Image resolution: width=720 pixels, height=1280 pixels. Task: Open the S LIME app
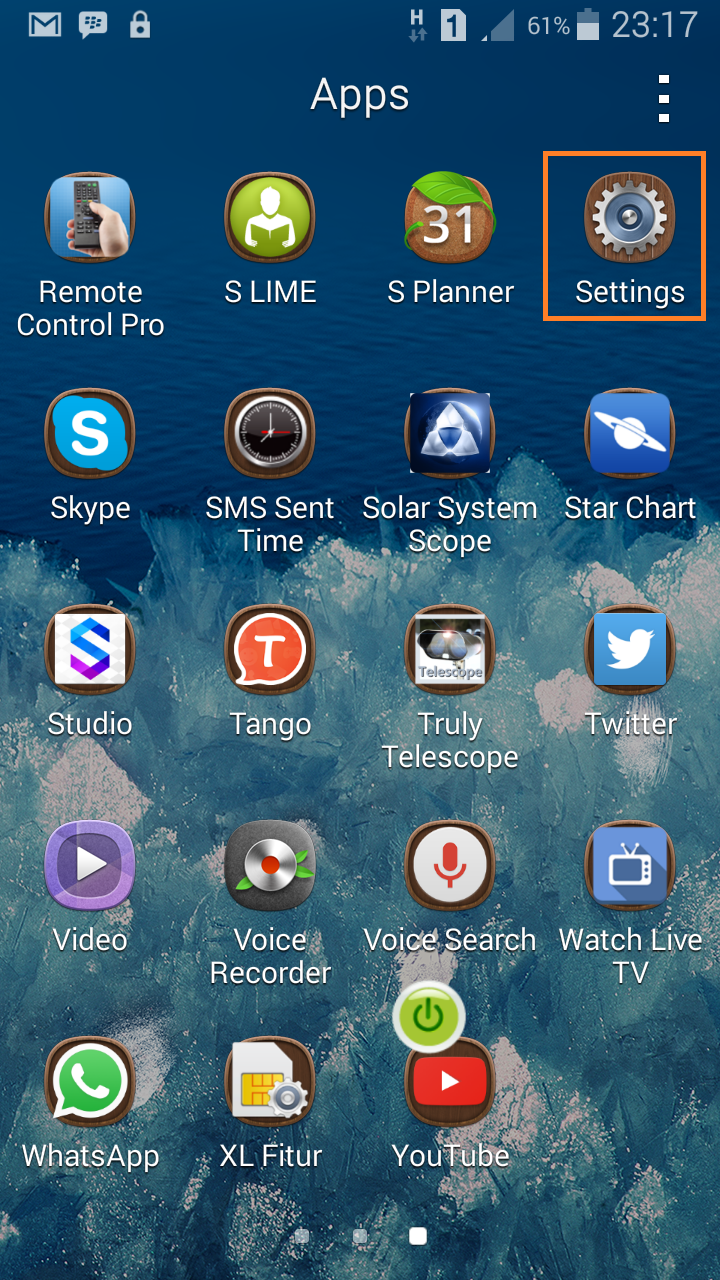tap(270, 218)
